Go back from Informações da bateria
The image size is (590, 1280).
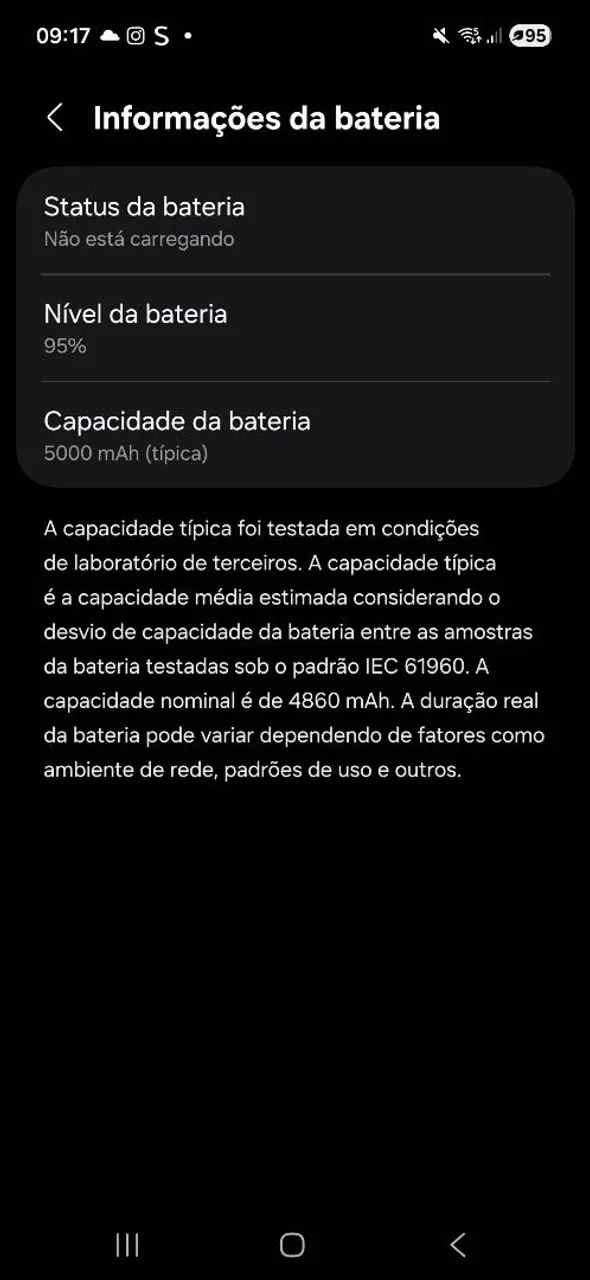55,118
